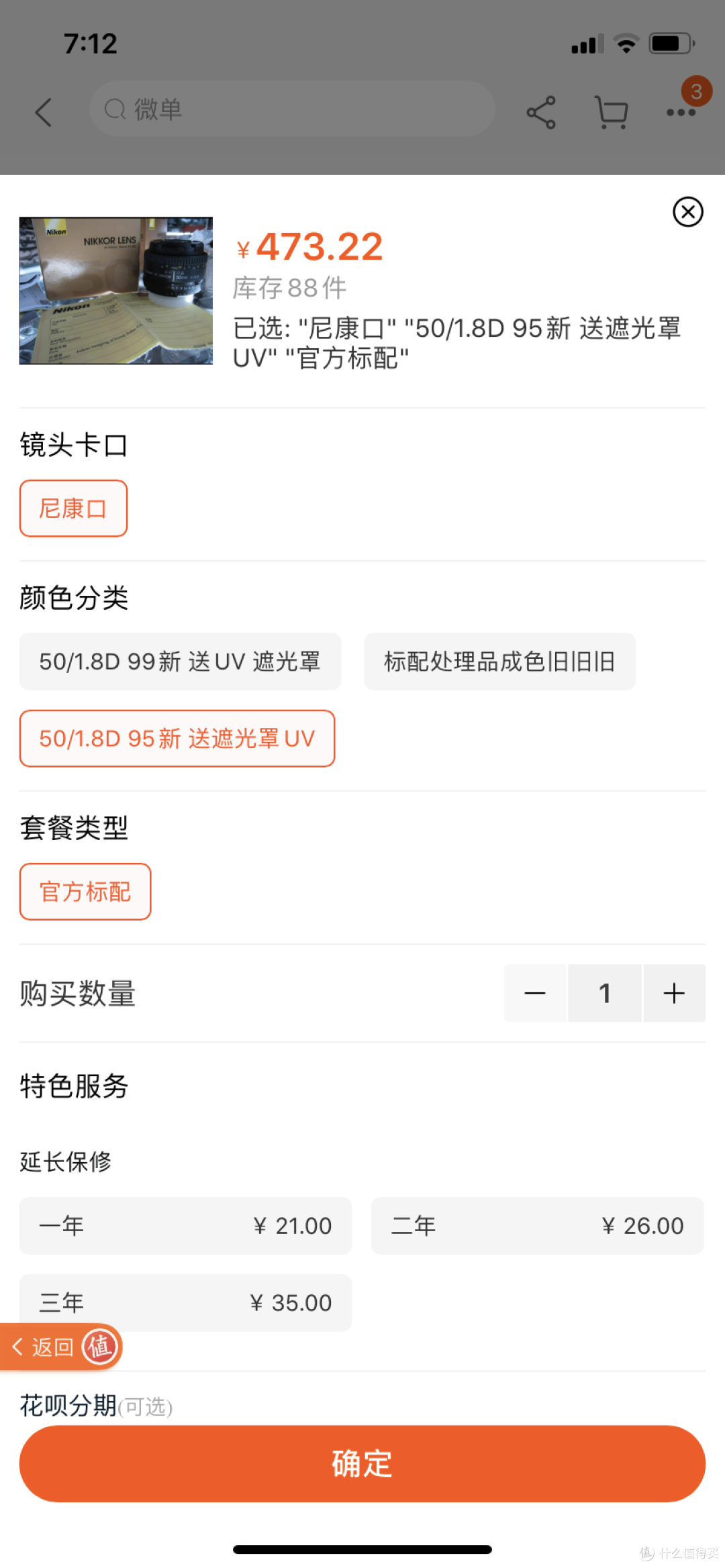This screenshot has height=1568, width=725.
Task: Select the 尼康口 lens mount option
Action: [x=73, y=508]
